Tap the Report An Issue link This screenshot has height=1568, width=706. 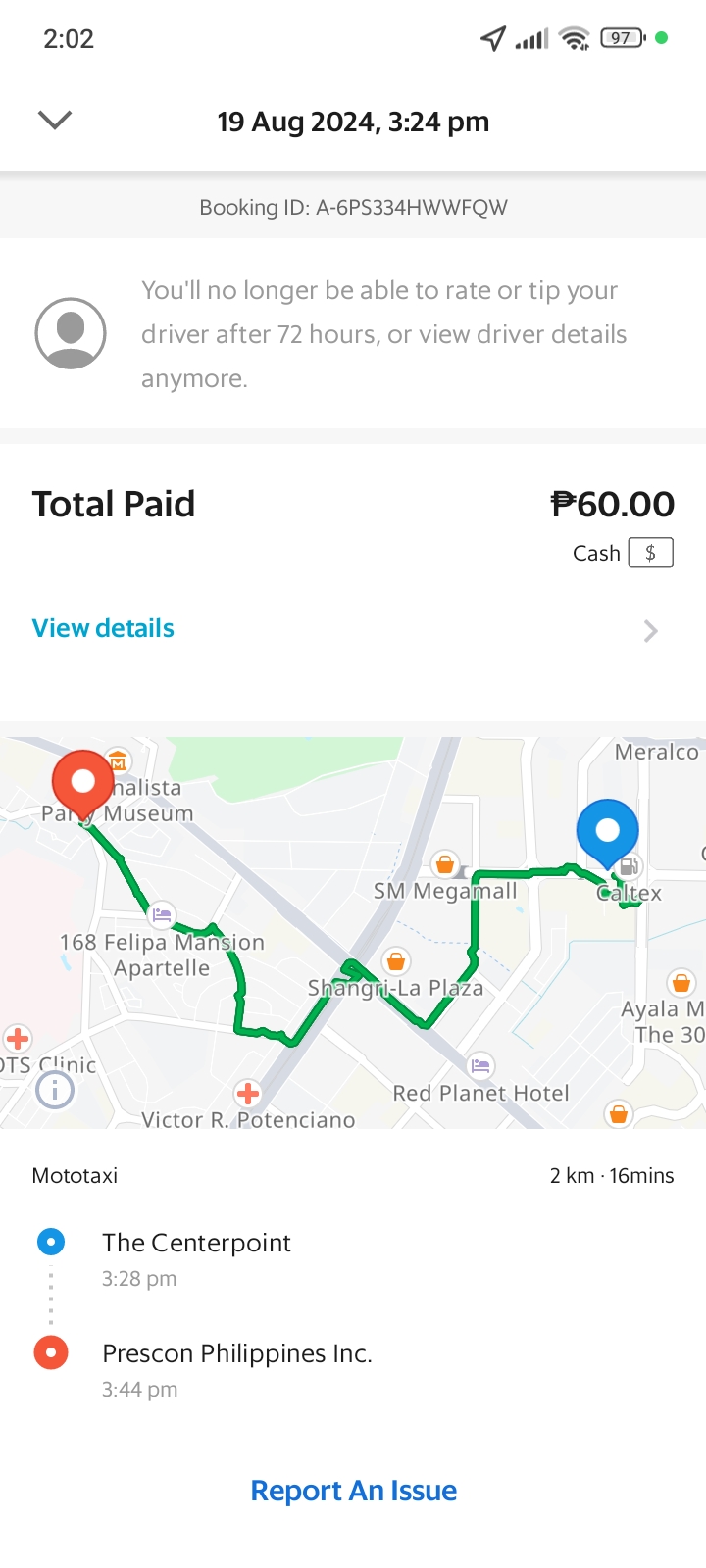click(353, 1491)
